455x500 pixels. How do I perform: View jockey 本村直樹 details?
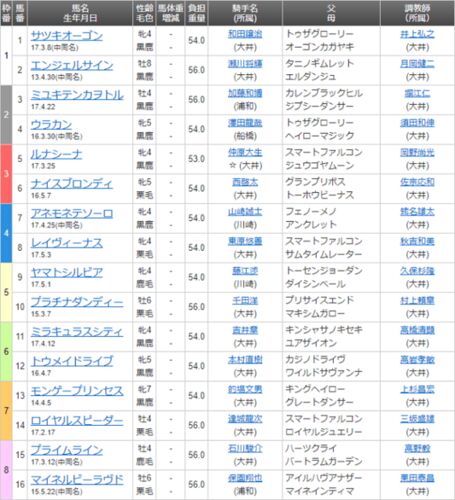pyautogui.click(x=245, y=360)
